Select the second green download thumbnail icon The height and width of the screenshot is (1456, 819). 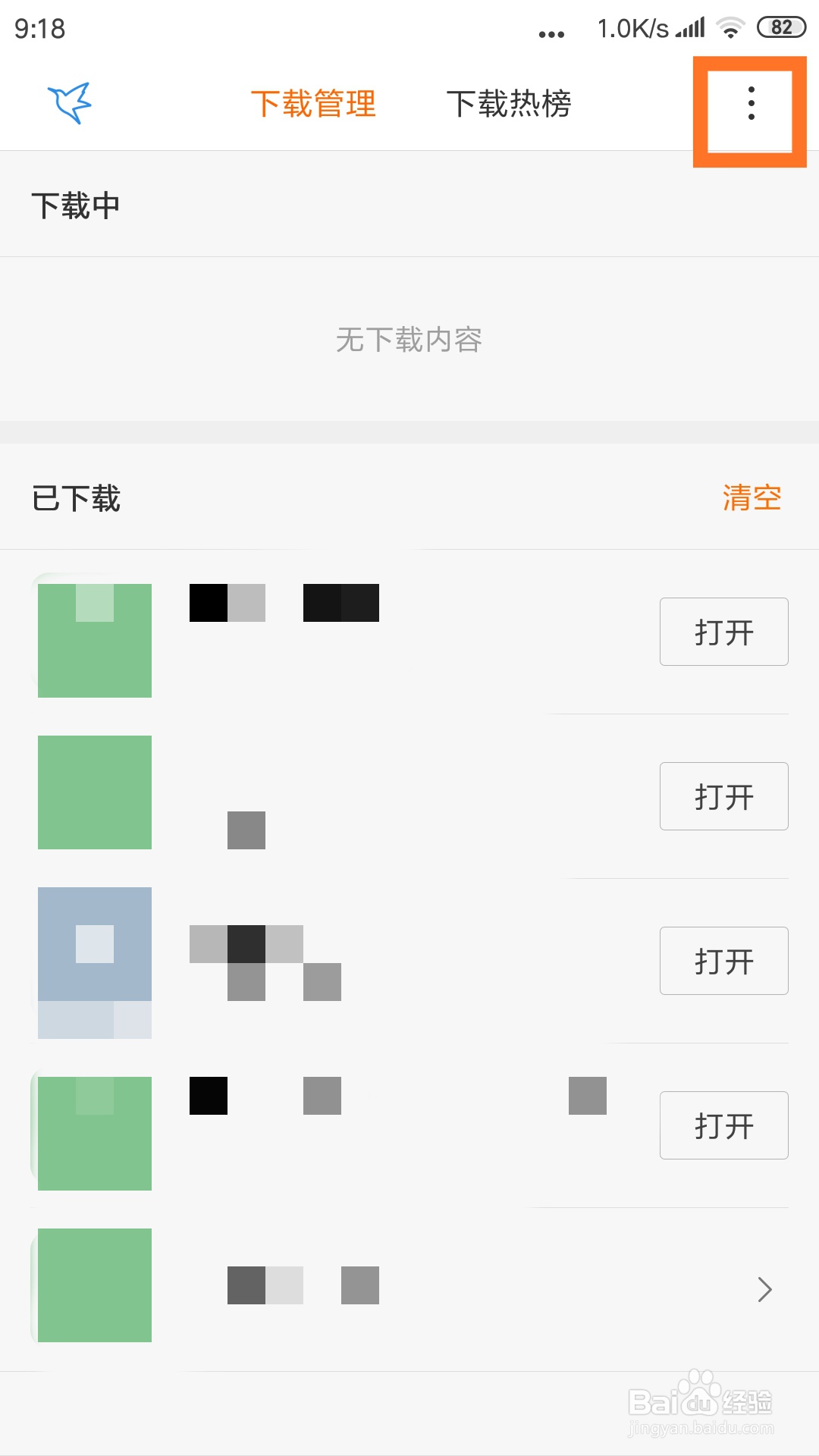[x=94, y=791]
